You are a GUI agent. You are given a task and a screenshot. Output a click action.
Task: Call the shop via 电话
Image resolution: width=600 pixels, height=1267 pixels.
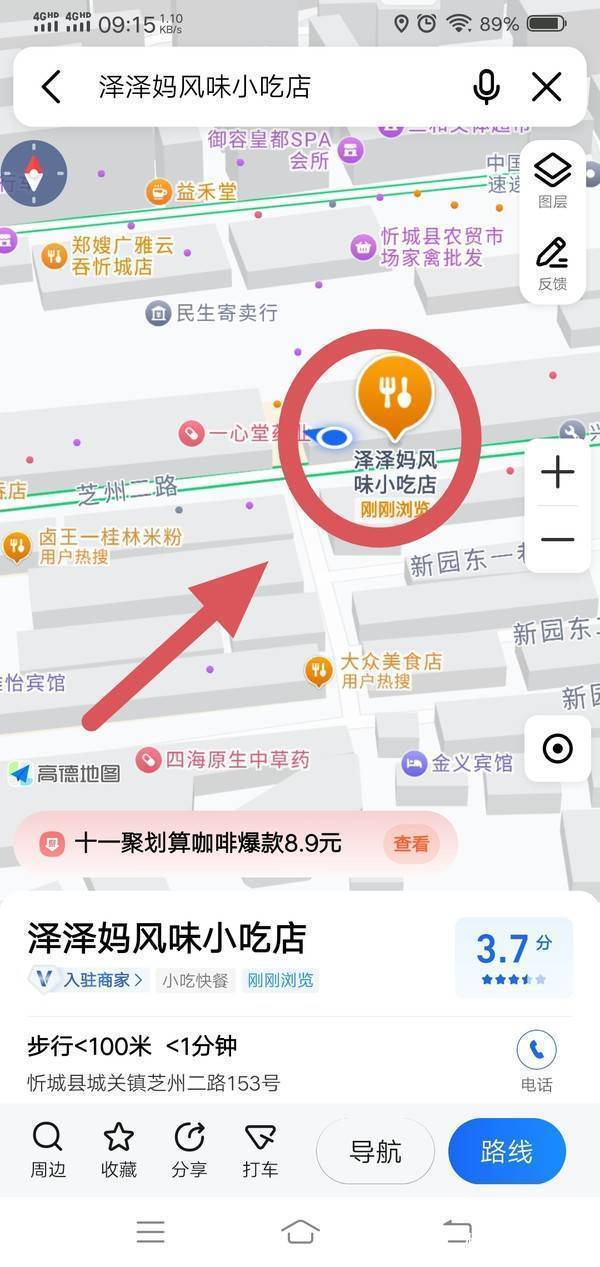click(536, 1059)
